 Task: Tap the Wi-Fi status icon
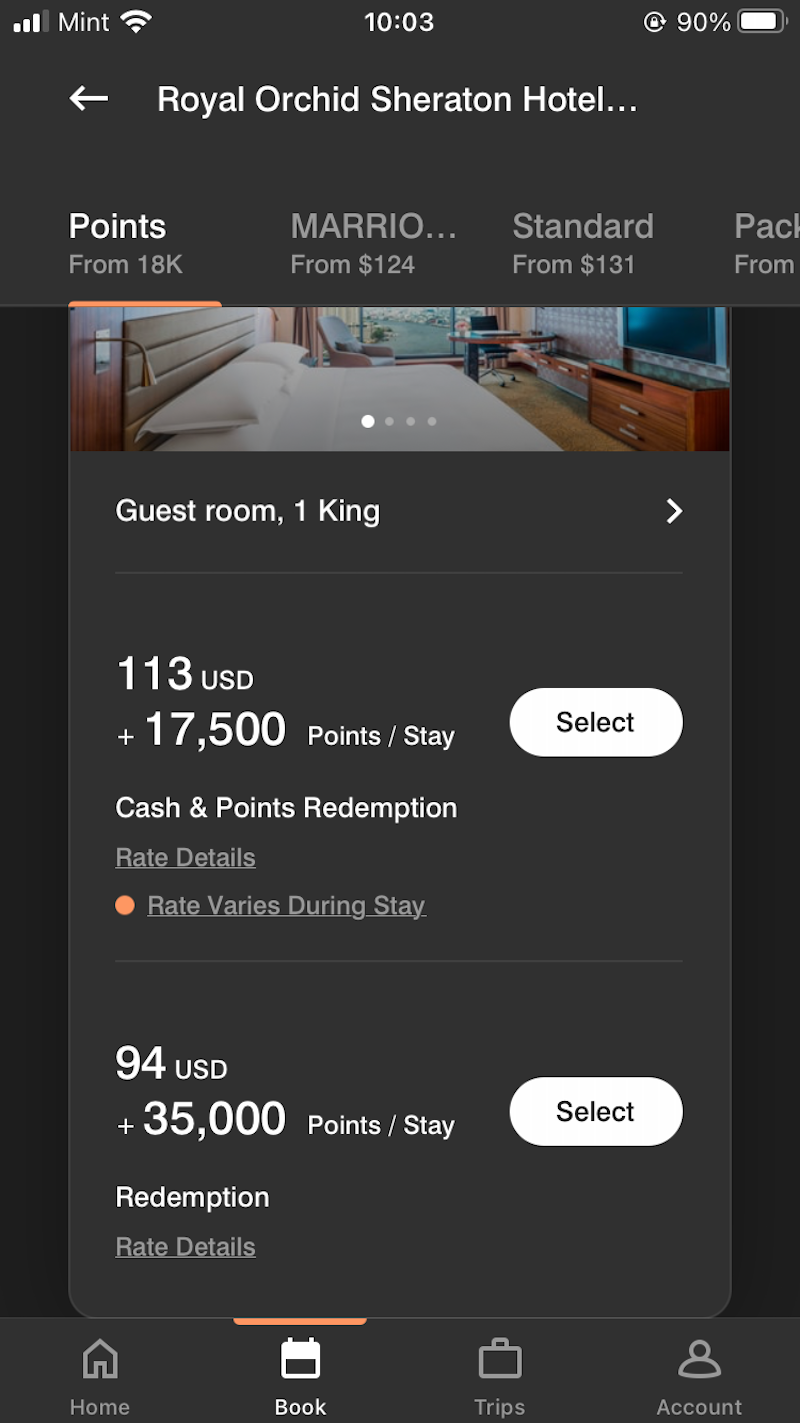(x=136, y=20)
